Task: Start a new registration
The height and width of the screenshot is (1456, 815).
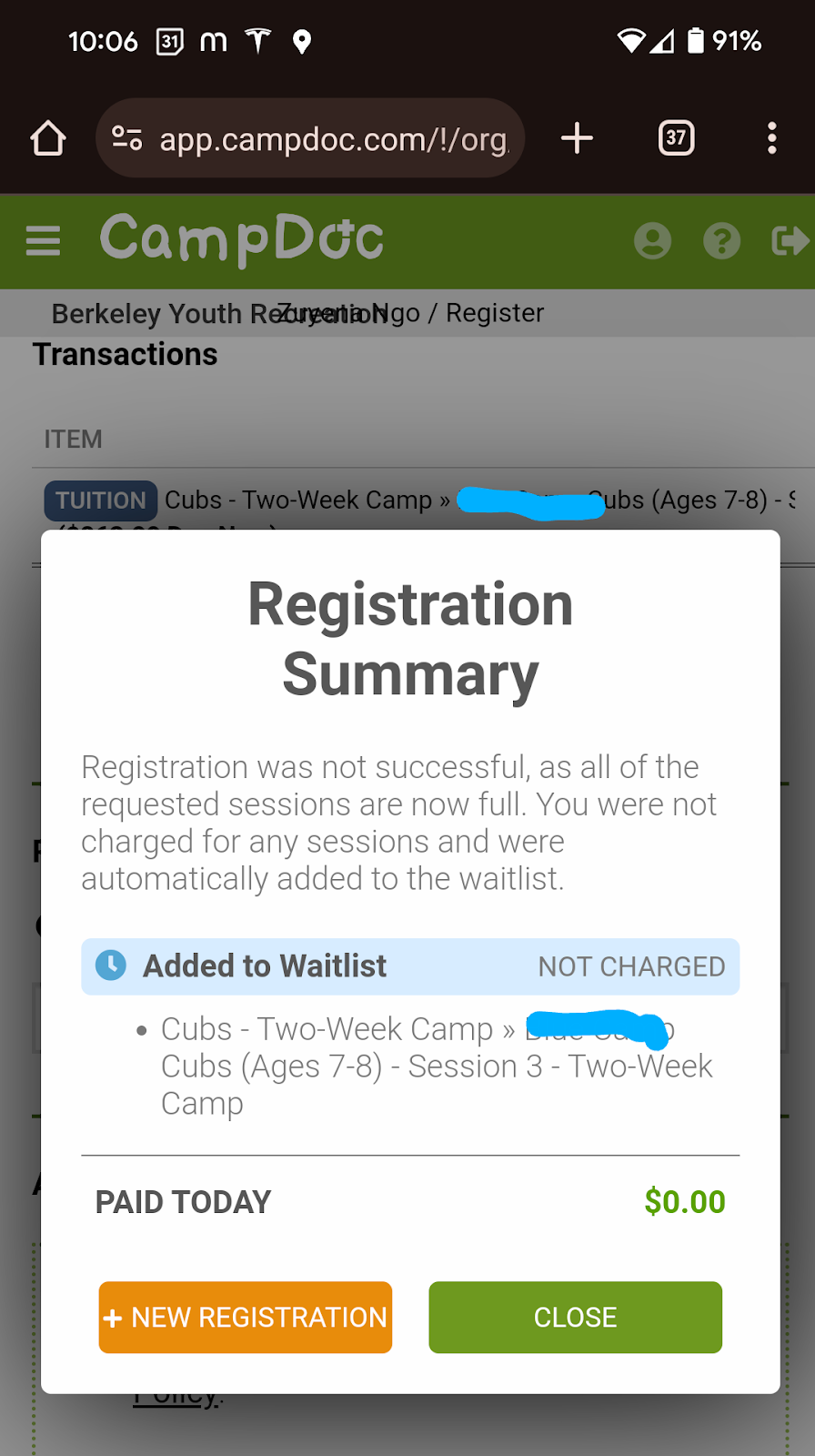Action: (246, 1317)
